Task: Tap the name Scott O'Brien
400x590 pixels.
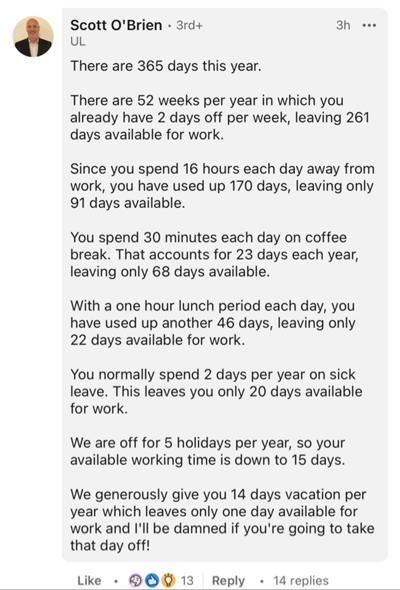Action: point(116,25)
